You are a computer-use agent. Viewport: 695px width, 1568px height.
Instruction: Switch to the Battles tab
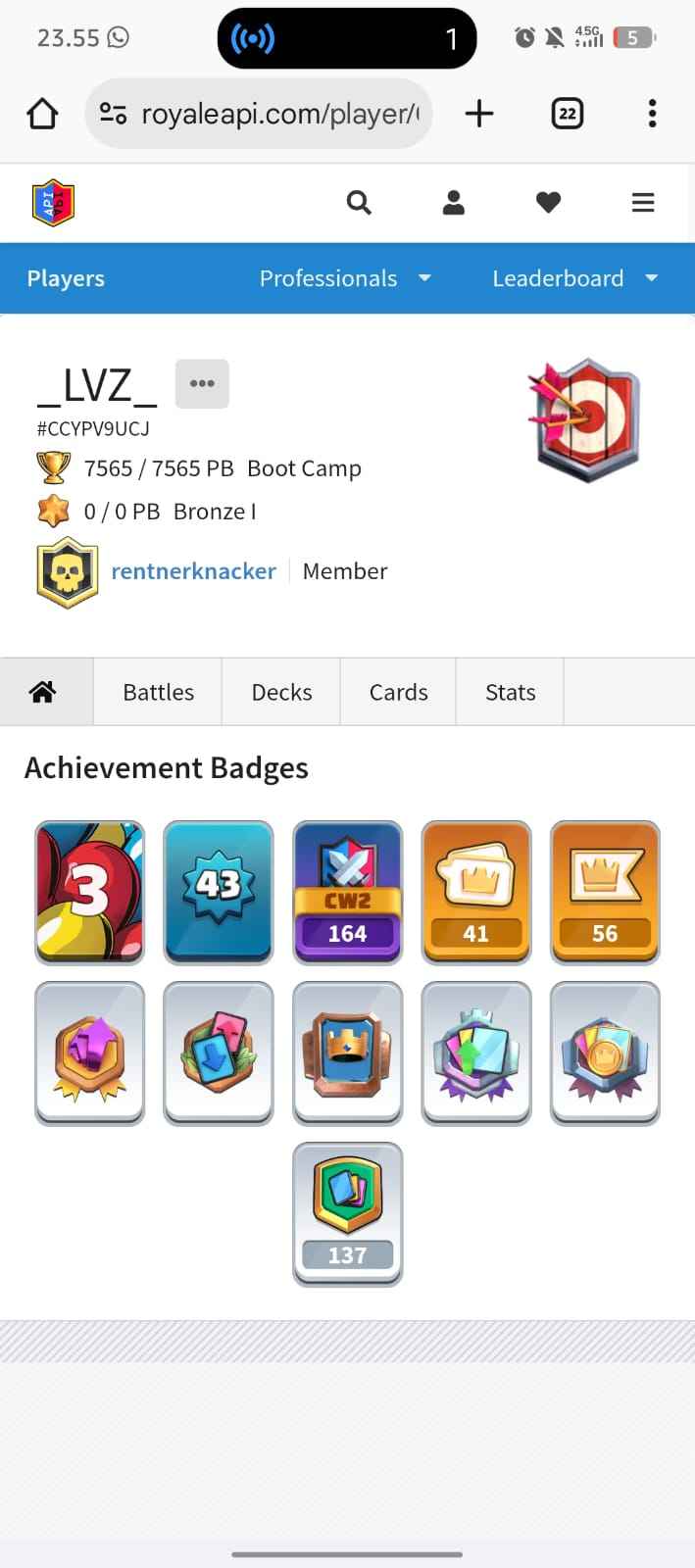[x=158, y=692]
